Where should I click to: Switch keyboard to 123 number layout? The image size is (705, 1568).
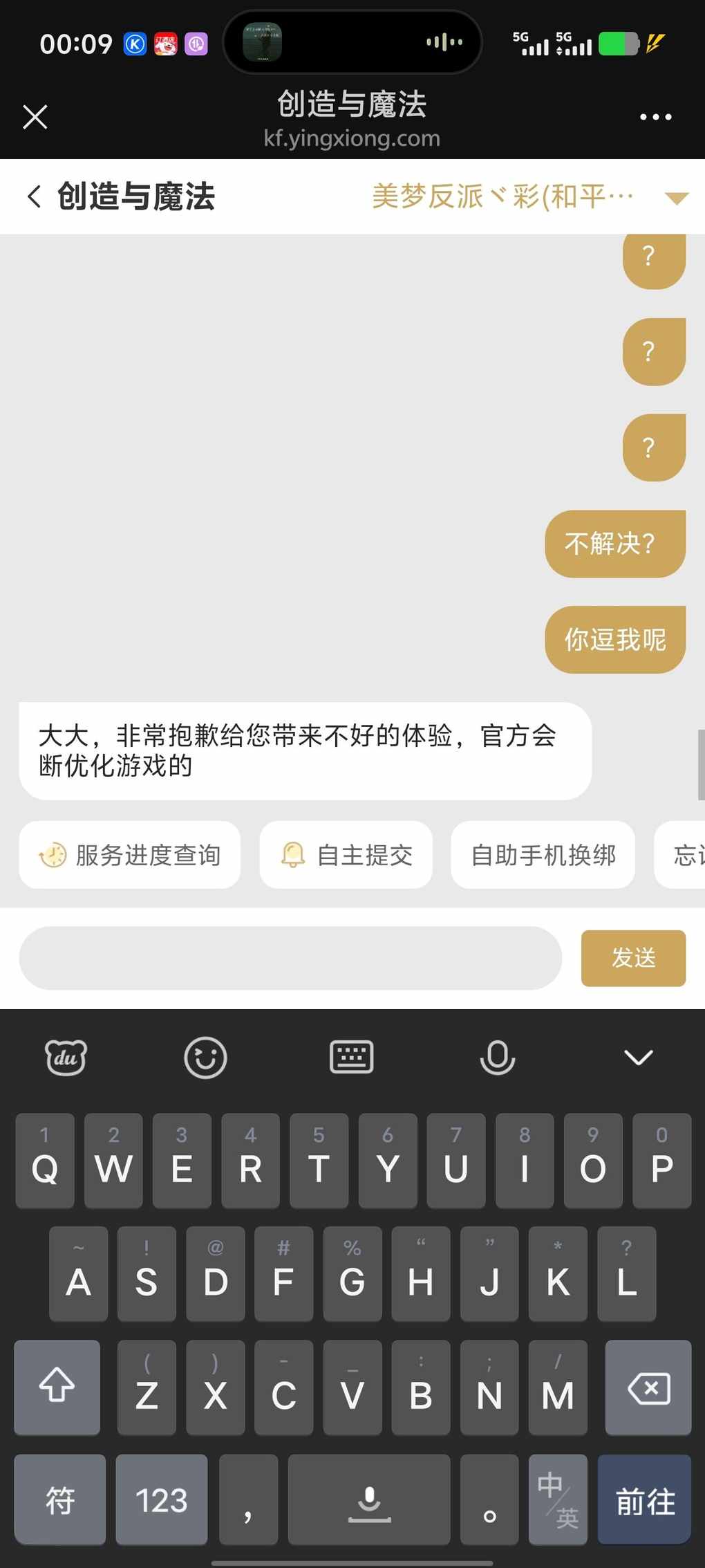click(161, 1500)
